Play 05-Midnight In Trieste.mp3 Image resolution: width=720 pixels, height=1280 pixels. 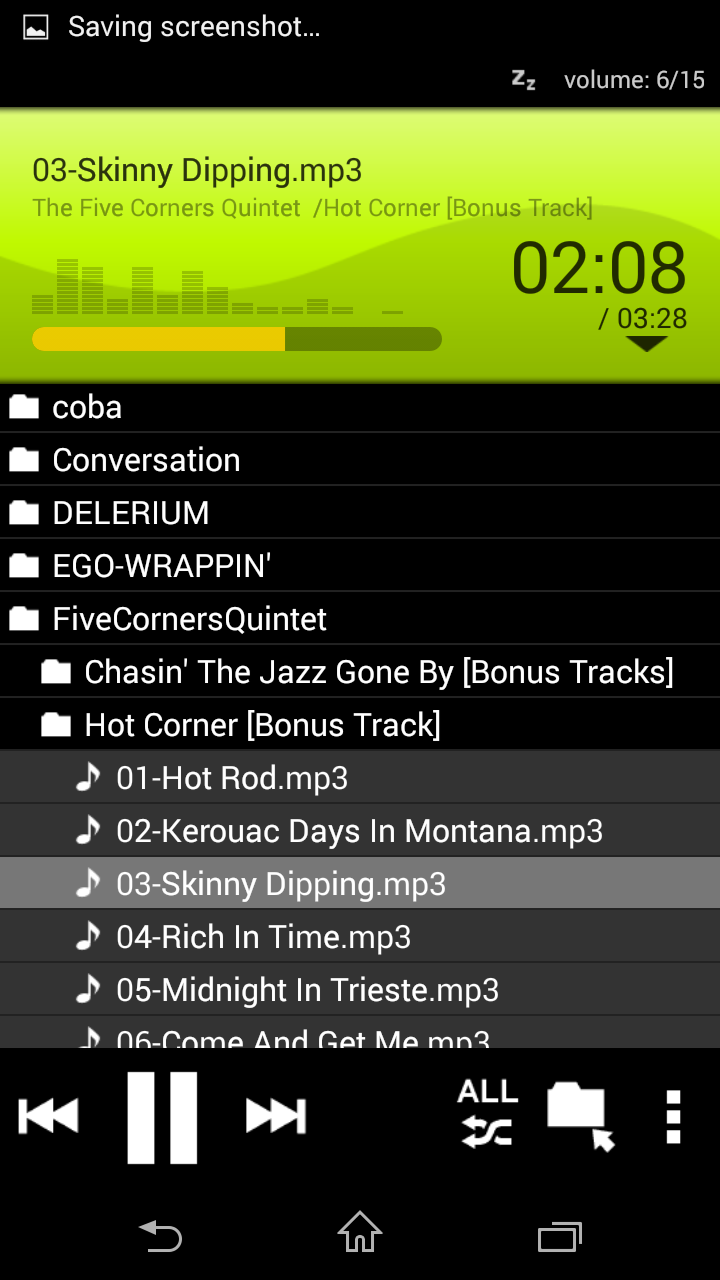coord(360,990)
